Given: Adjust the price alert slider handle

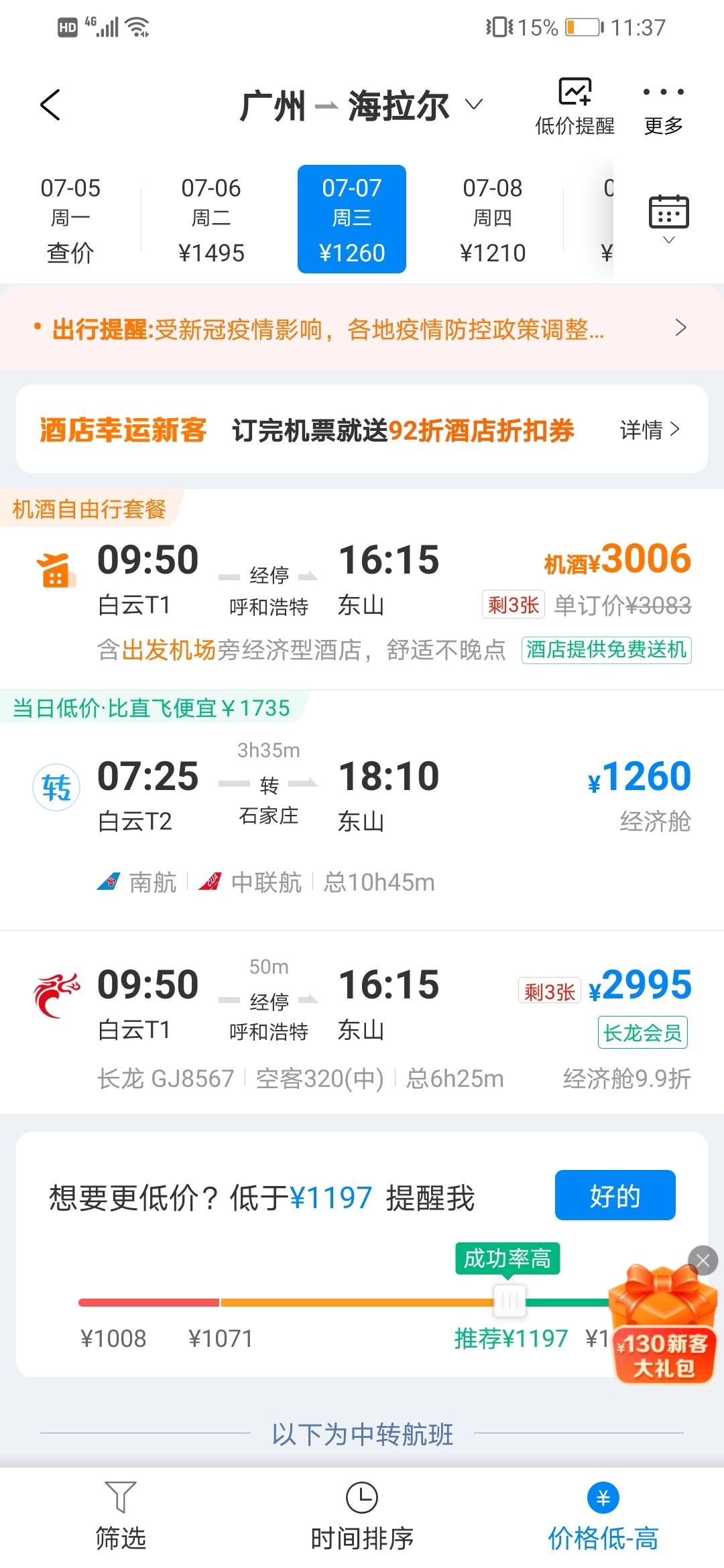Looking at the screenshot, I should tap(509, 1301).
